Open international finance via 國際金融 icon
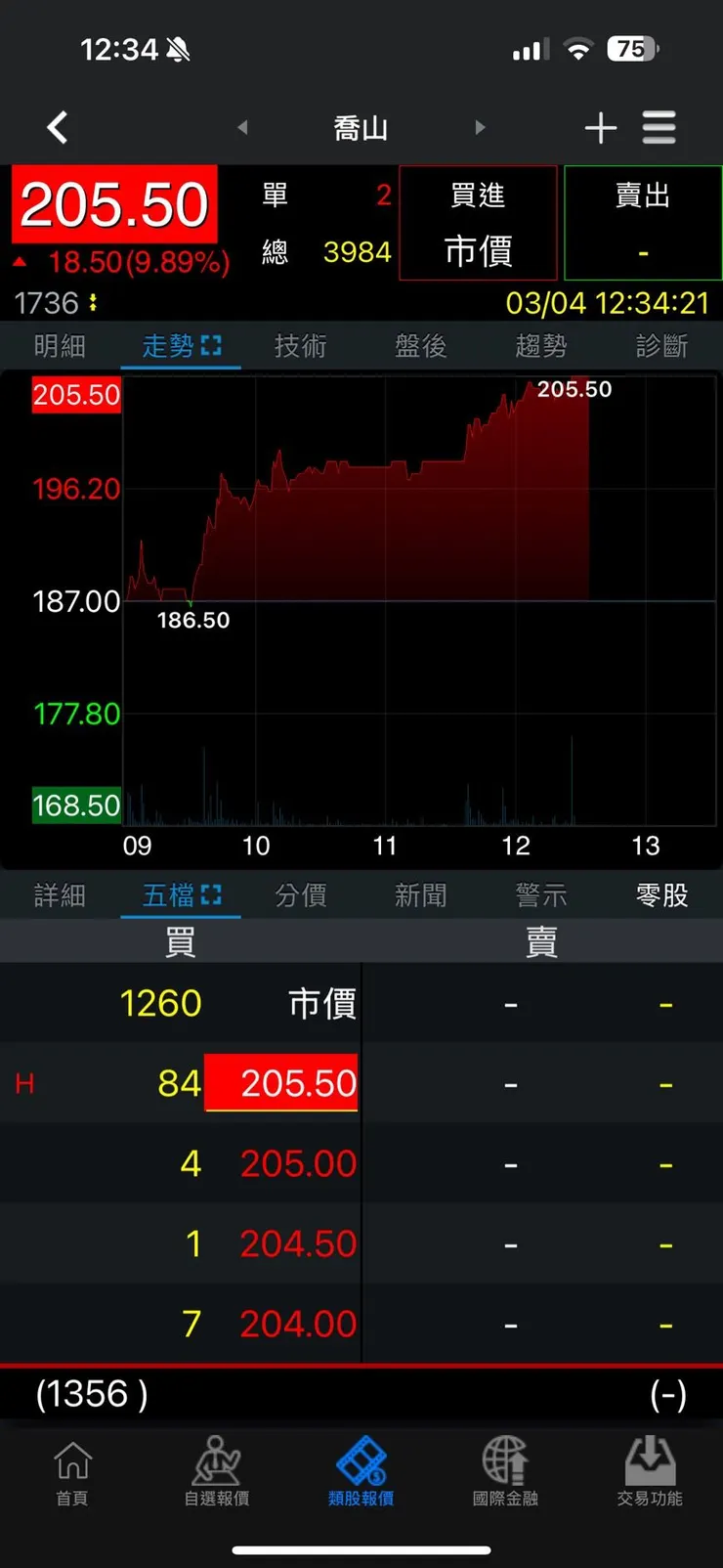Viewport: 723px width, 1568px height. pyautogui.click(x=504, y=1472)
